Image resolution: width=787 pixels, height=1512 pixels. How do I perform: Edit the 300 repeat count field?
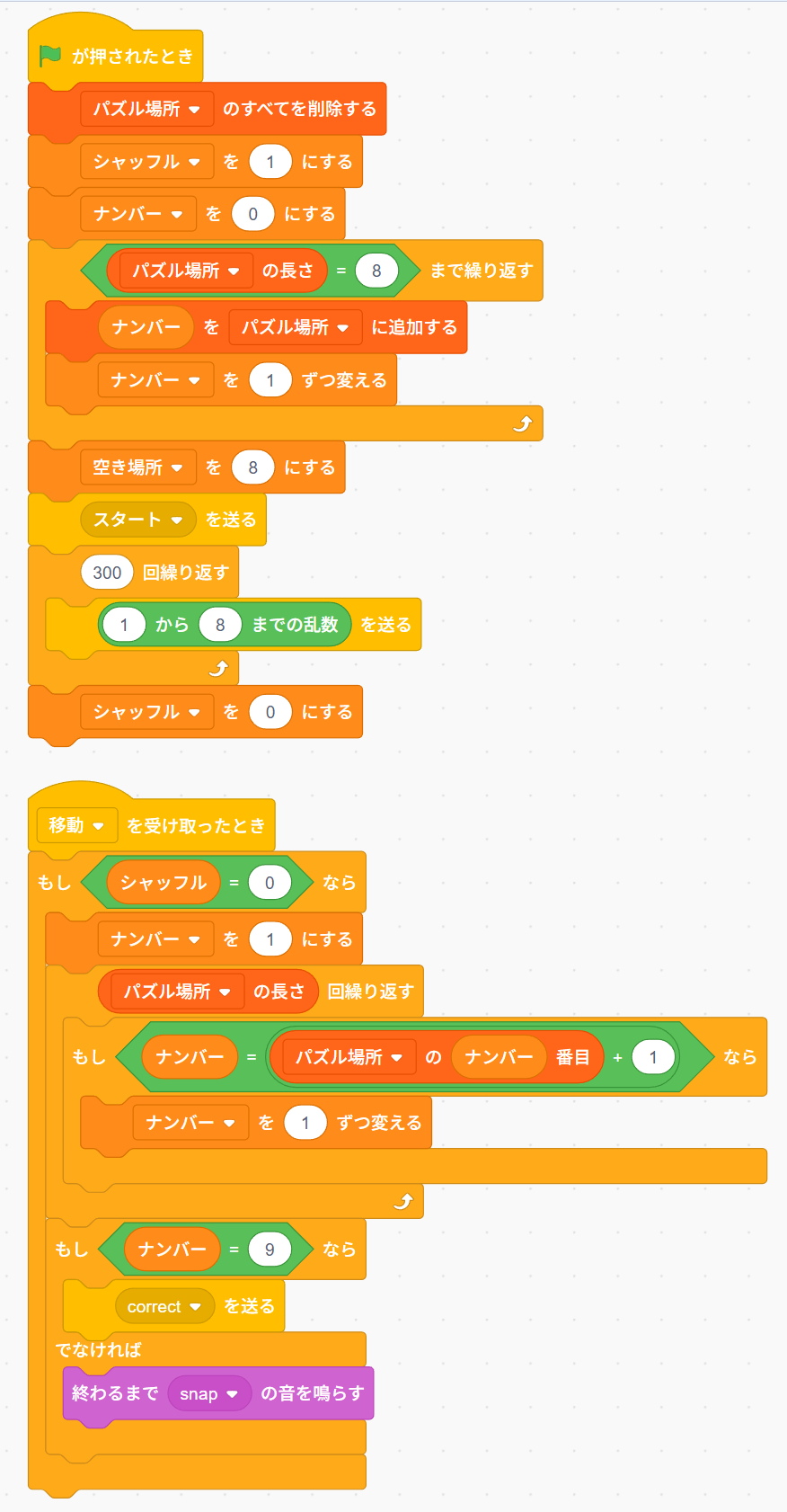(x=107, y=573)
